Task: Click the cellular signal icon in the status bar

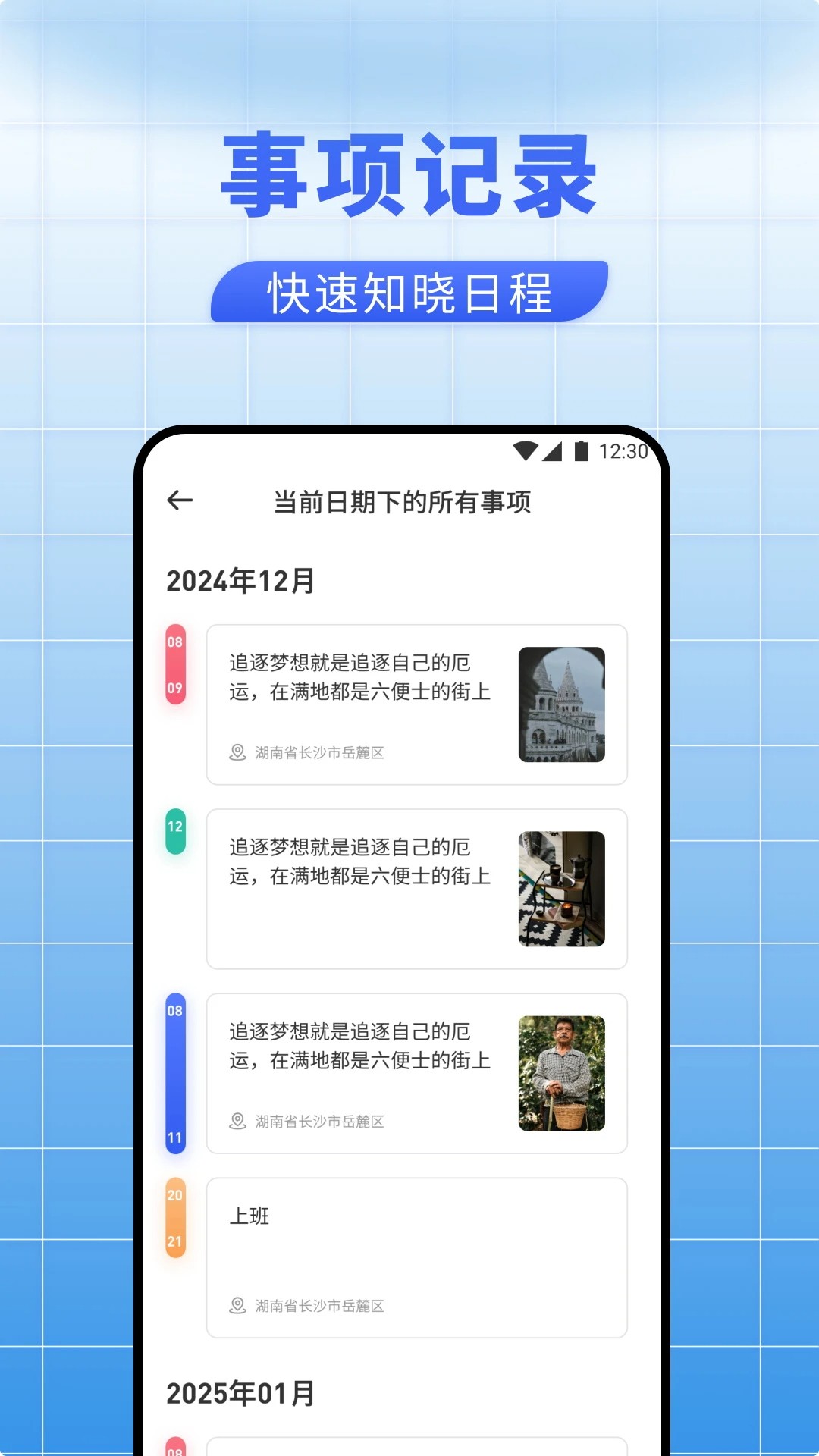Action: [x=553, y=450]
